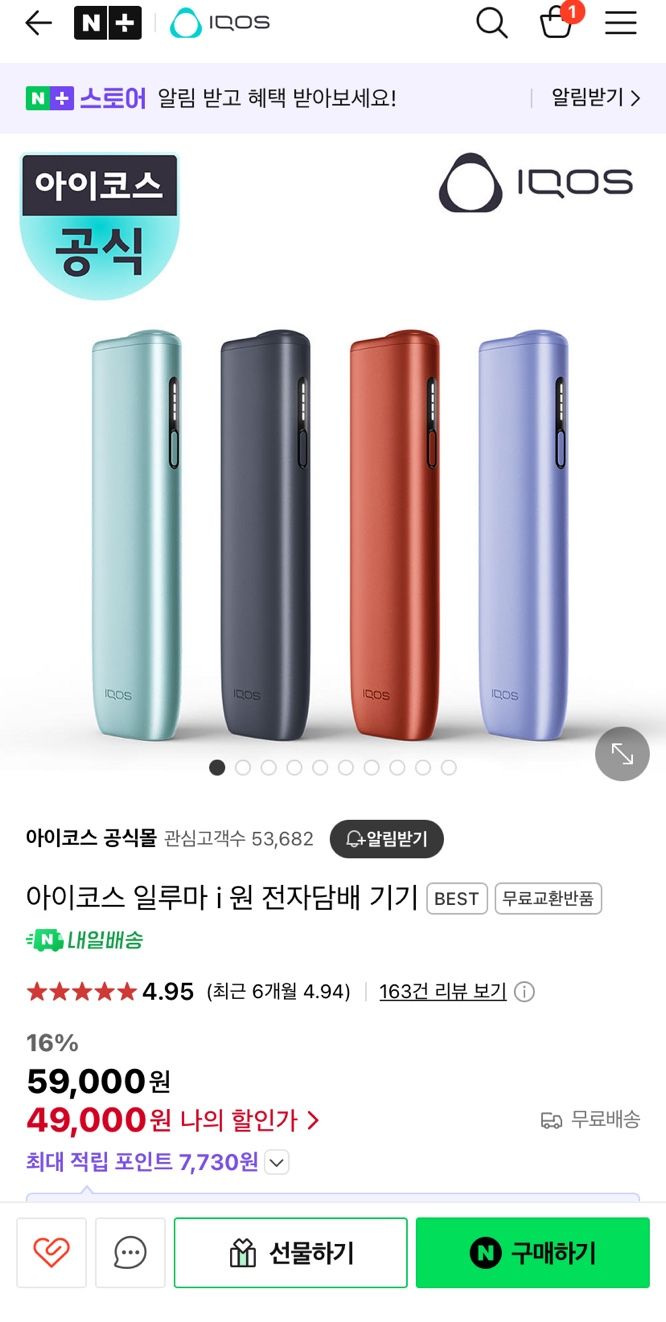Tap 알림받기 in the top banner
The height and width of the screenshot is (1322, 666).
(595, 98)
